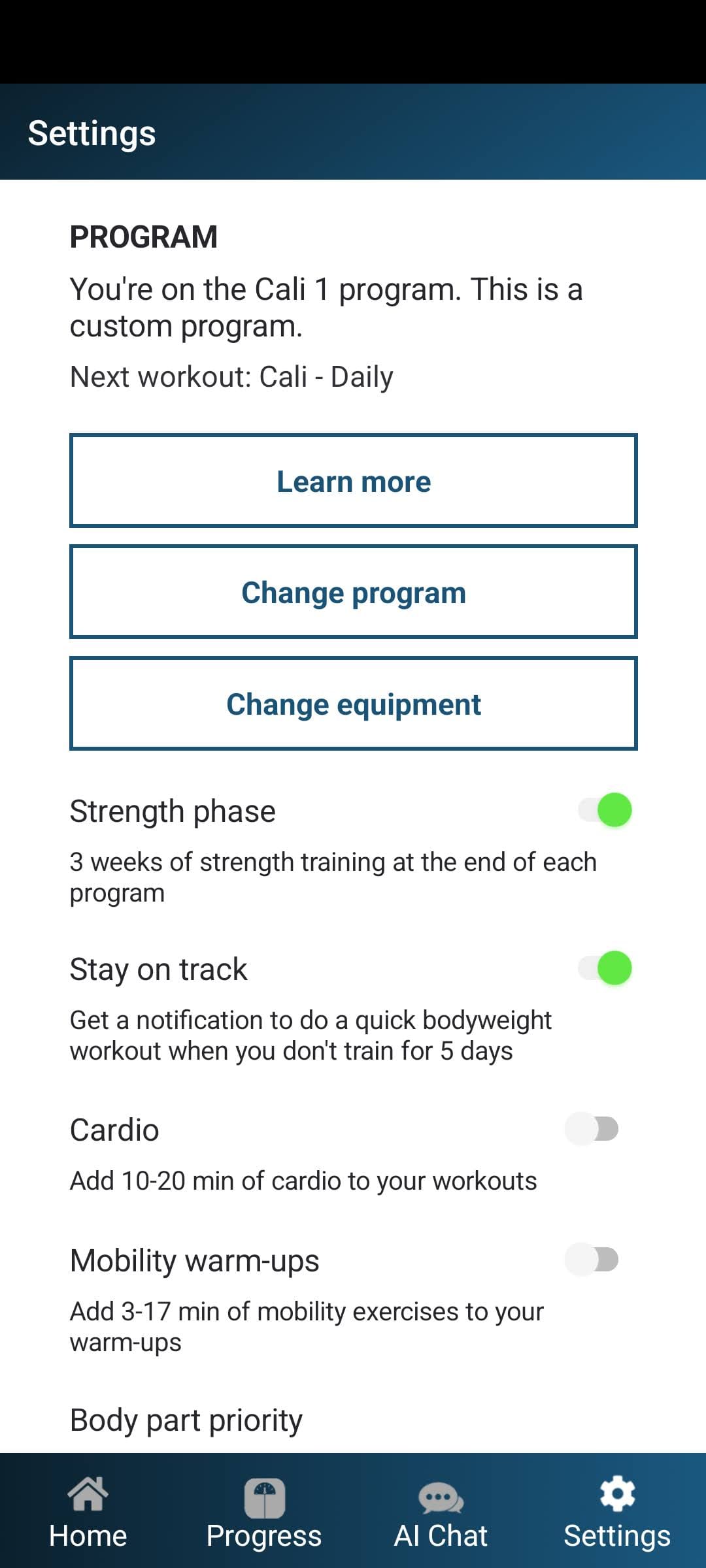
Task: Open Change program
Action: [x=353, y=592]
